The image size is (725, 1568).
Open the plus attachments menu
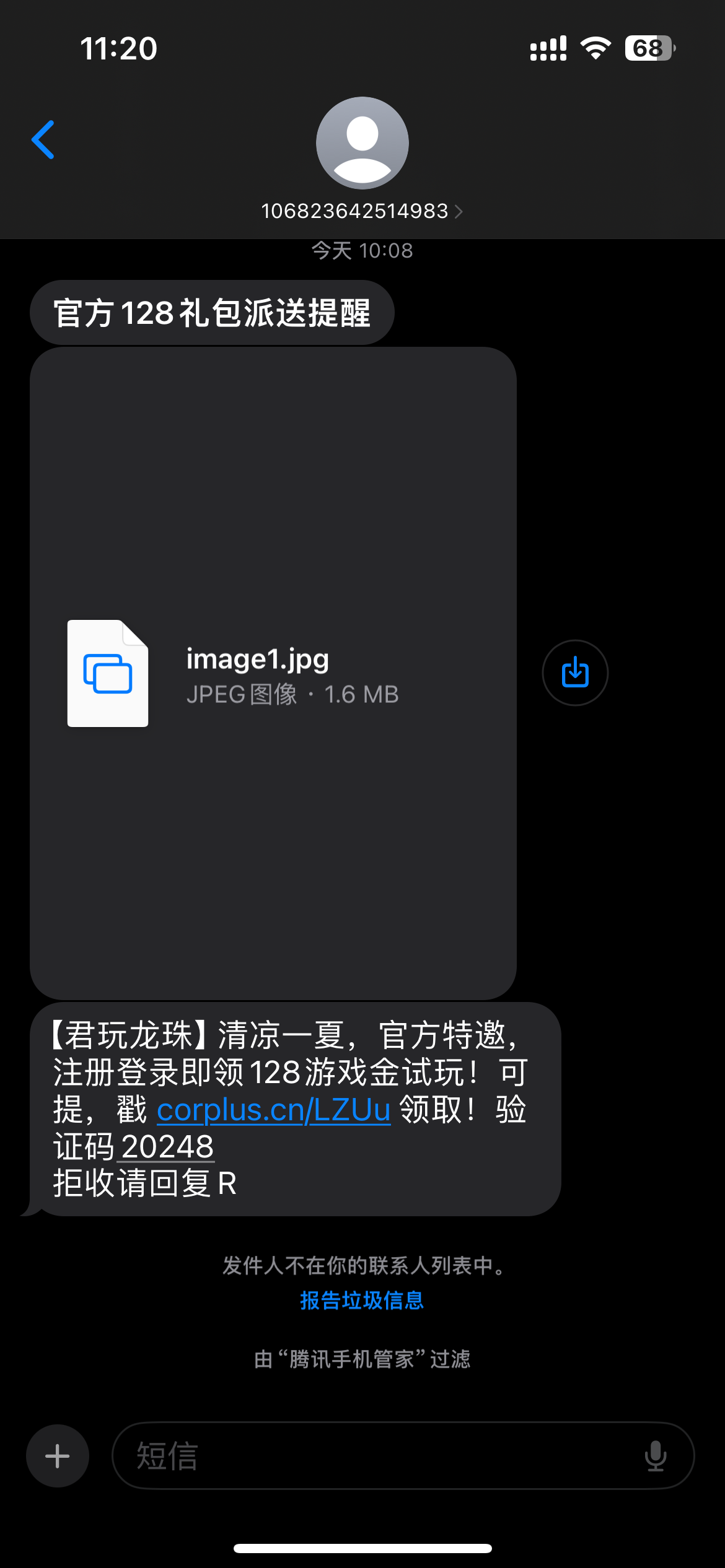coord(58,1456)
